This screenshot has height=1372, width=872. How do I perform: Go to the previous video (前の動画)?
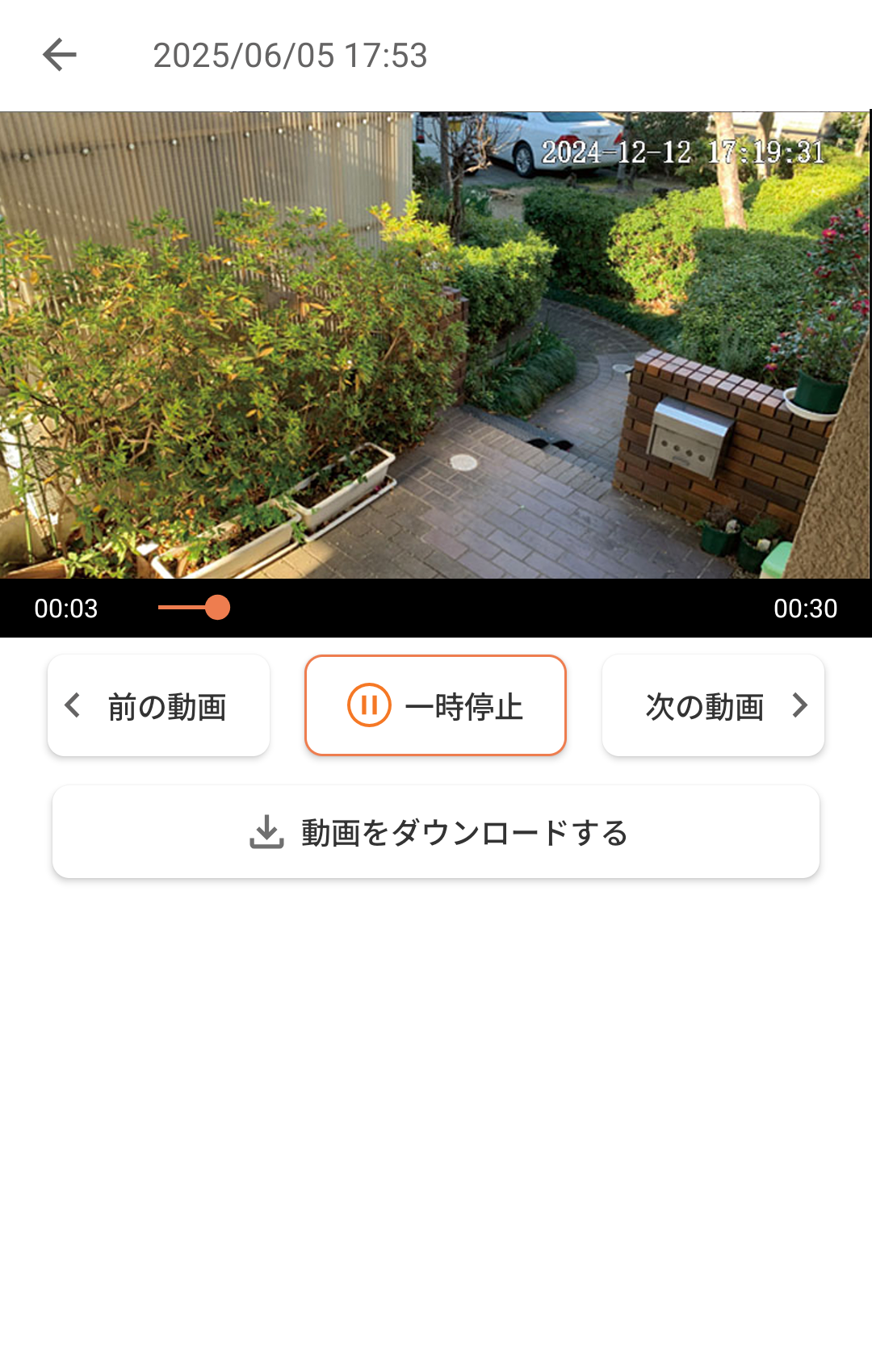[158, 706]
